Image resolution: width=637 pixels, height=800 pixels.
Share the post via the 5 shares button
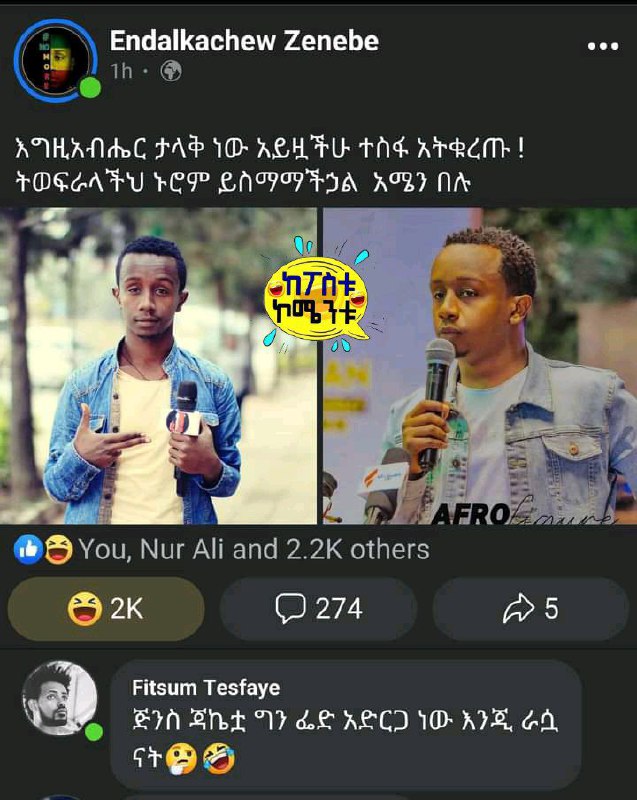(x=530, y=609)
